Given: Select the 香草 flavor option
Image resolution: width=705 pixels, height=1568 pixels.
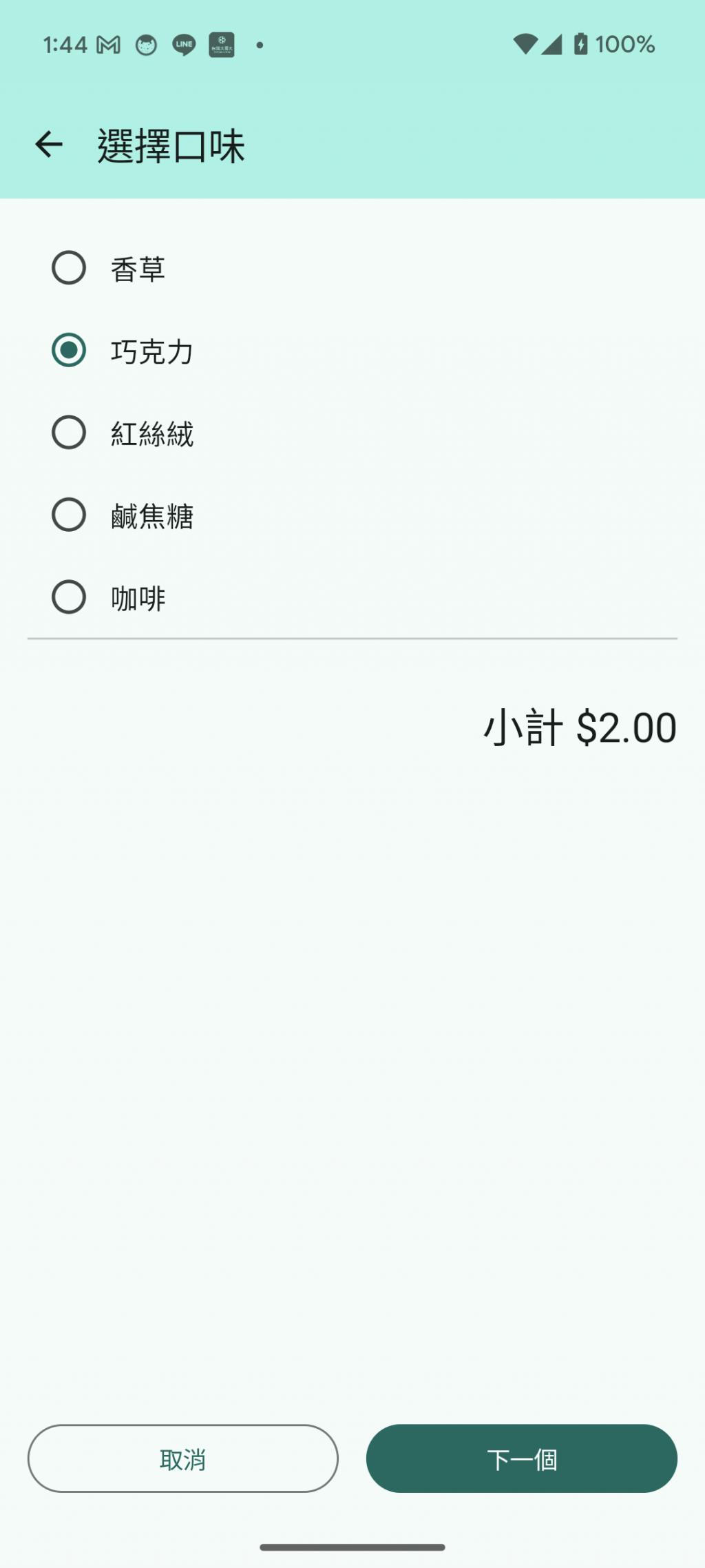Looking at the screenshot, I should [69, 268].
